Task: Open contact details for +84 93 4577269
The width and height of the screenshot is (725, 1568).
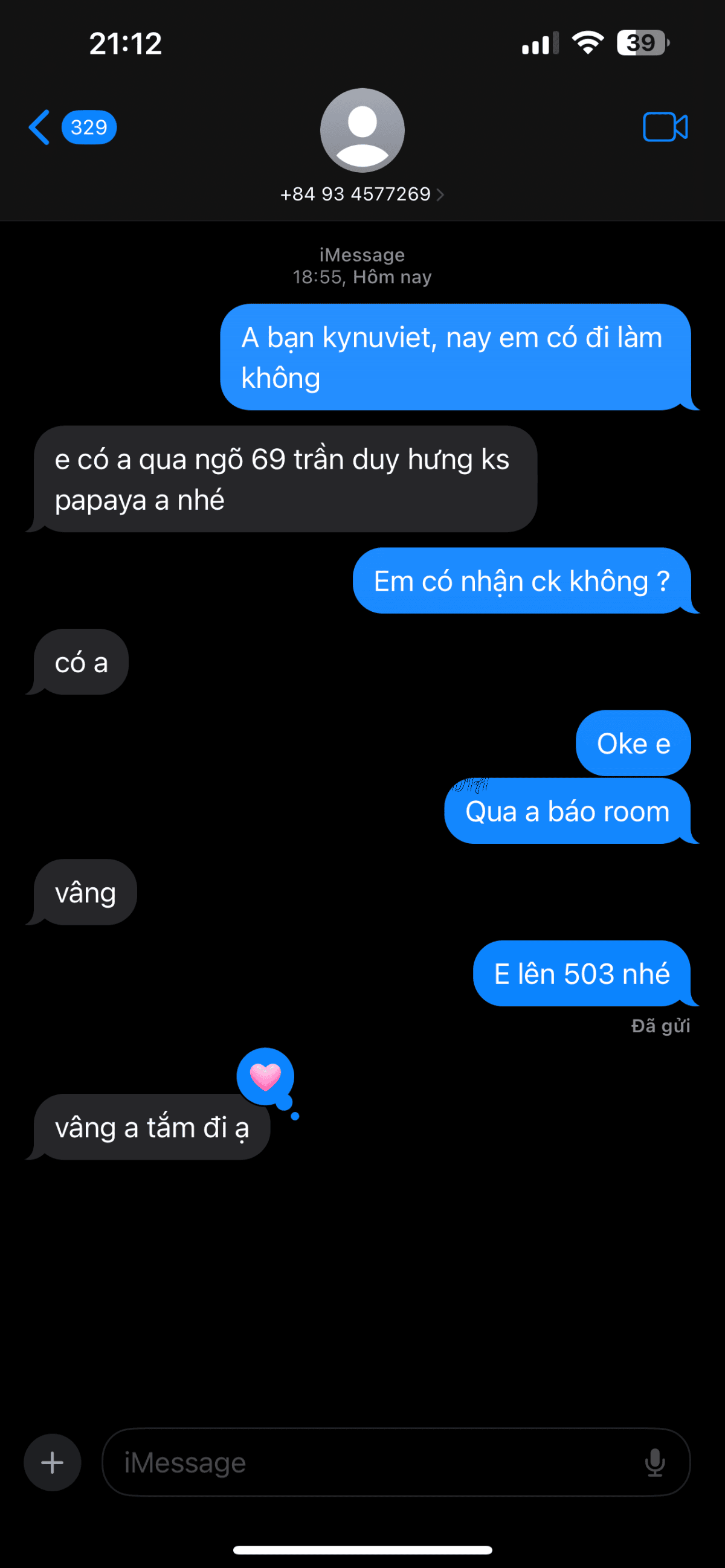Action: point(361,193)
